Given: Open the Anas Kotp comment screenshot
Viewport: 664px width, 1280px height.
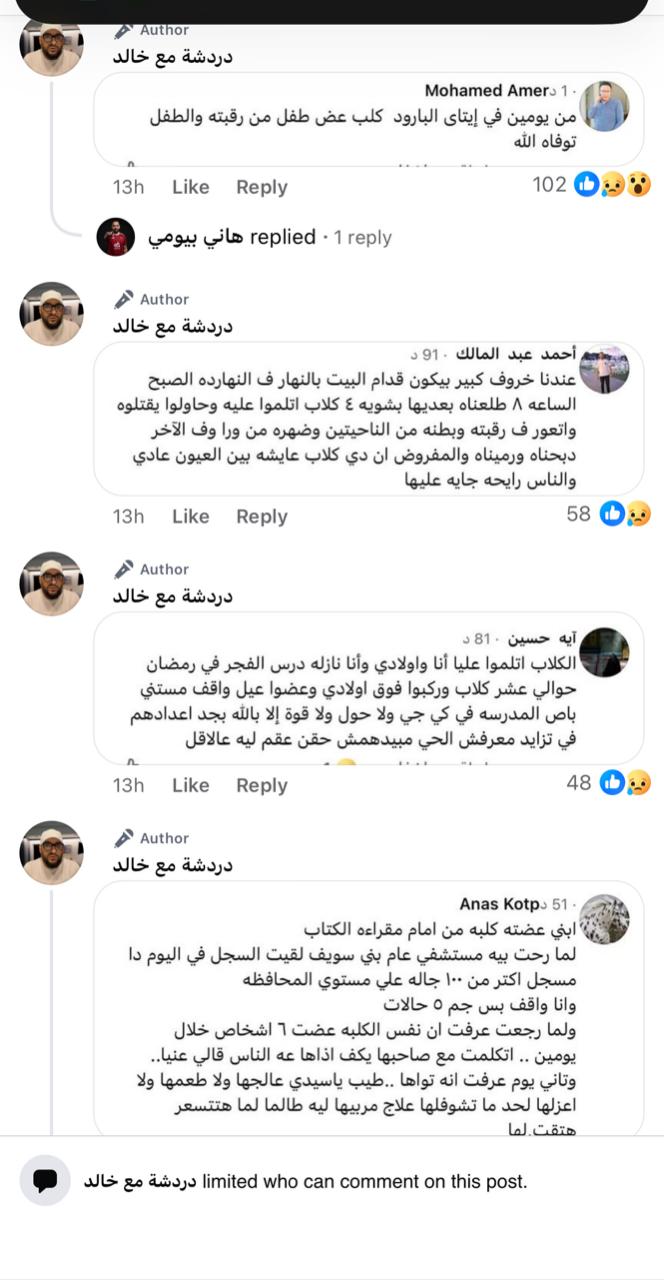Looking at the screenshot, I should [x=370, y=1010].
